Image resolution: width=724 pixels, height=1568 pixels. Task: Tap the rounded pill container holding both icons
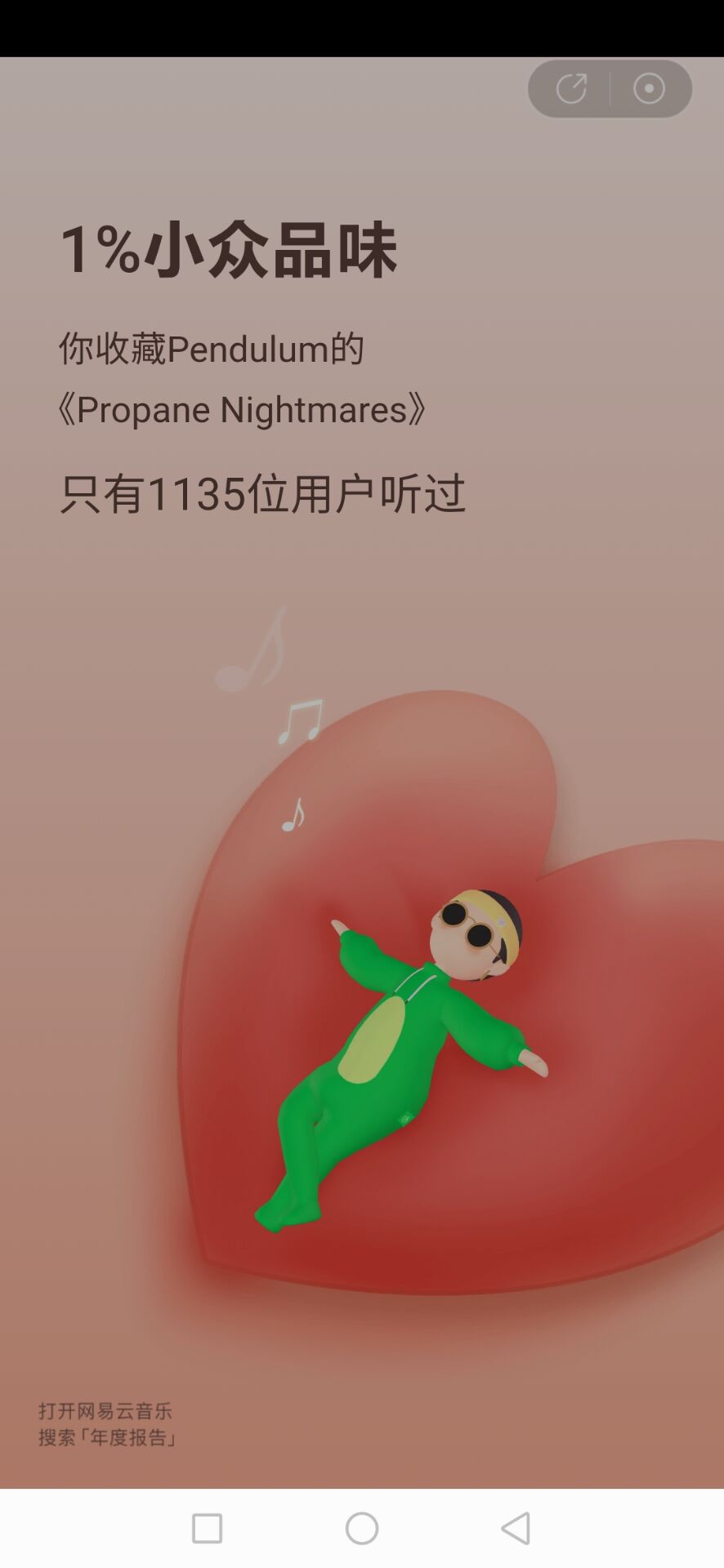[x=611, y=88]
